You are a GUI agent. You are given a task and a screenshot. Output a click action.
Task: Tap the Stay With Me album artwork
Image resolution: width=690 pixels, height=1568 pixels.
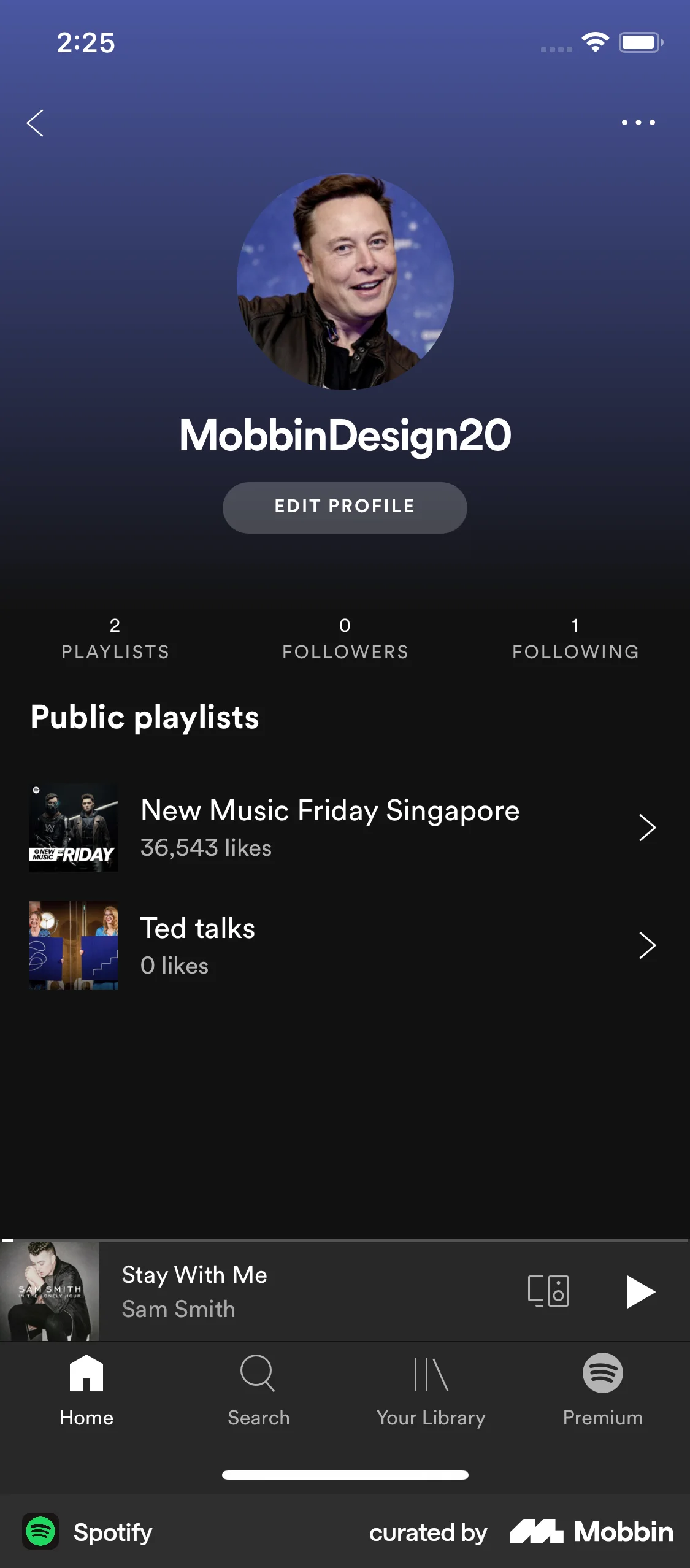click(51, 1290)
